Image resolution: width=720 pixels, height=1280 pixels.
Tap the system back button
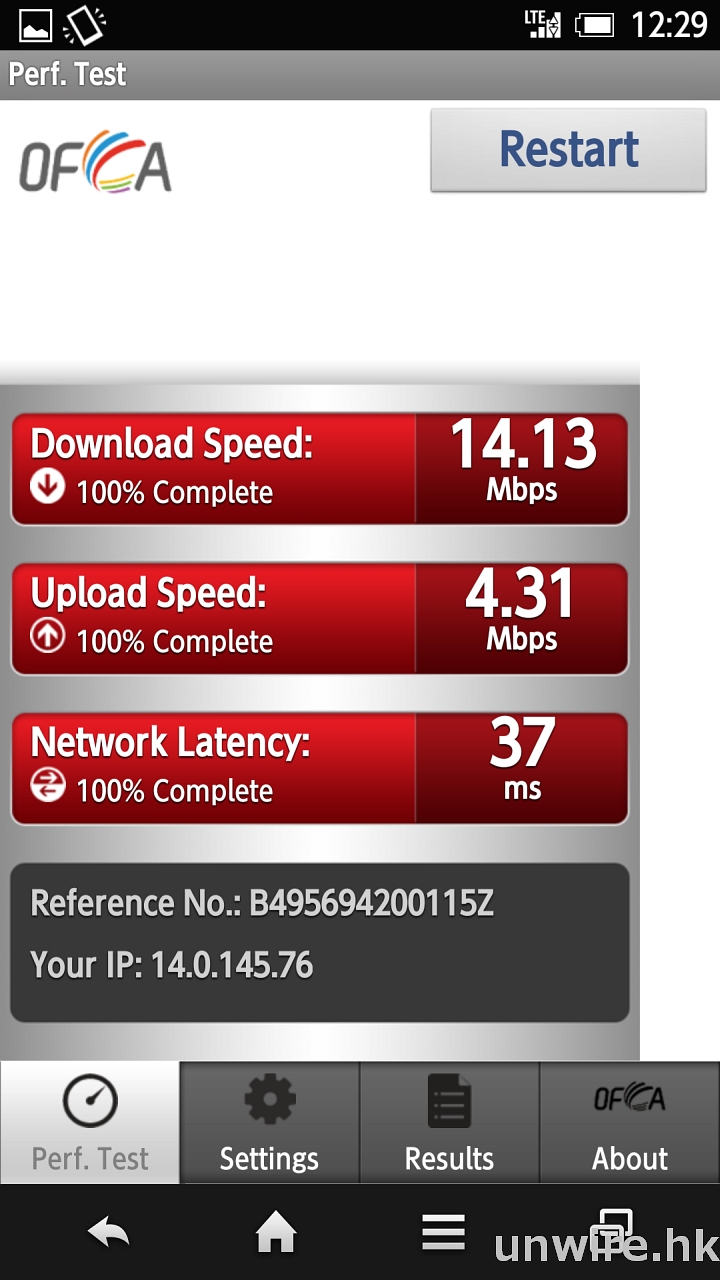pyautogui.click(x=108, y=1232)
